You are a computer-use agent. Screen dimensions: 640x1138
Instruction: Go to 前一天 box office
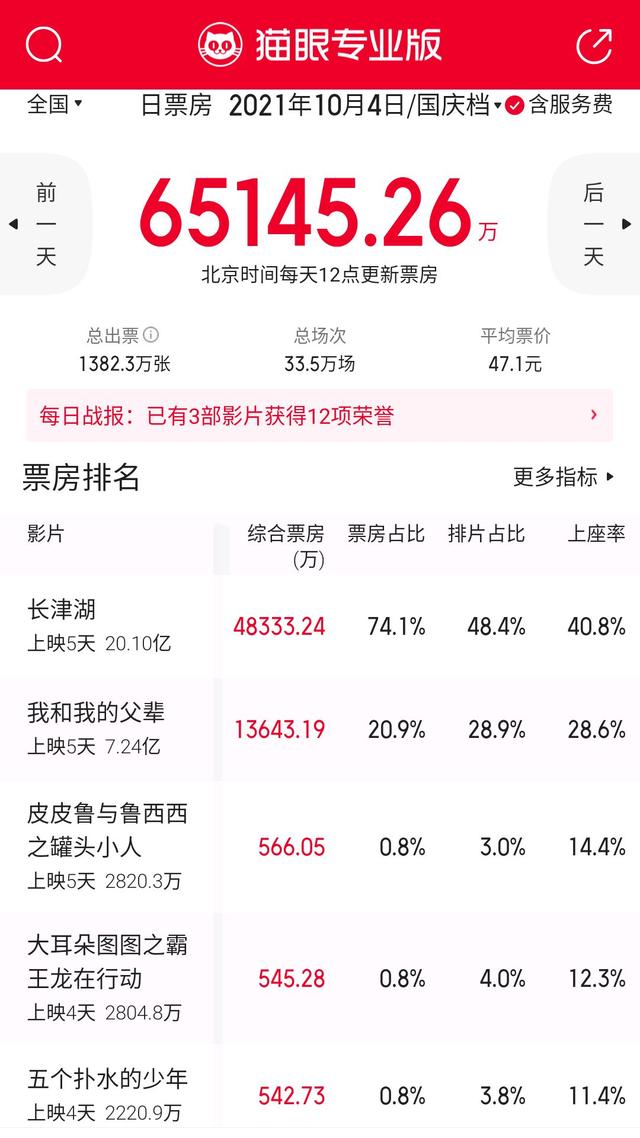pyautogui.click(x=45, y=224)
